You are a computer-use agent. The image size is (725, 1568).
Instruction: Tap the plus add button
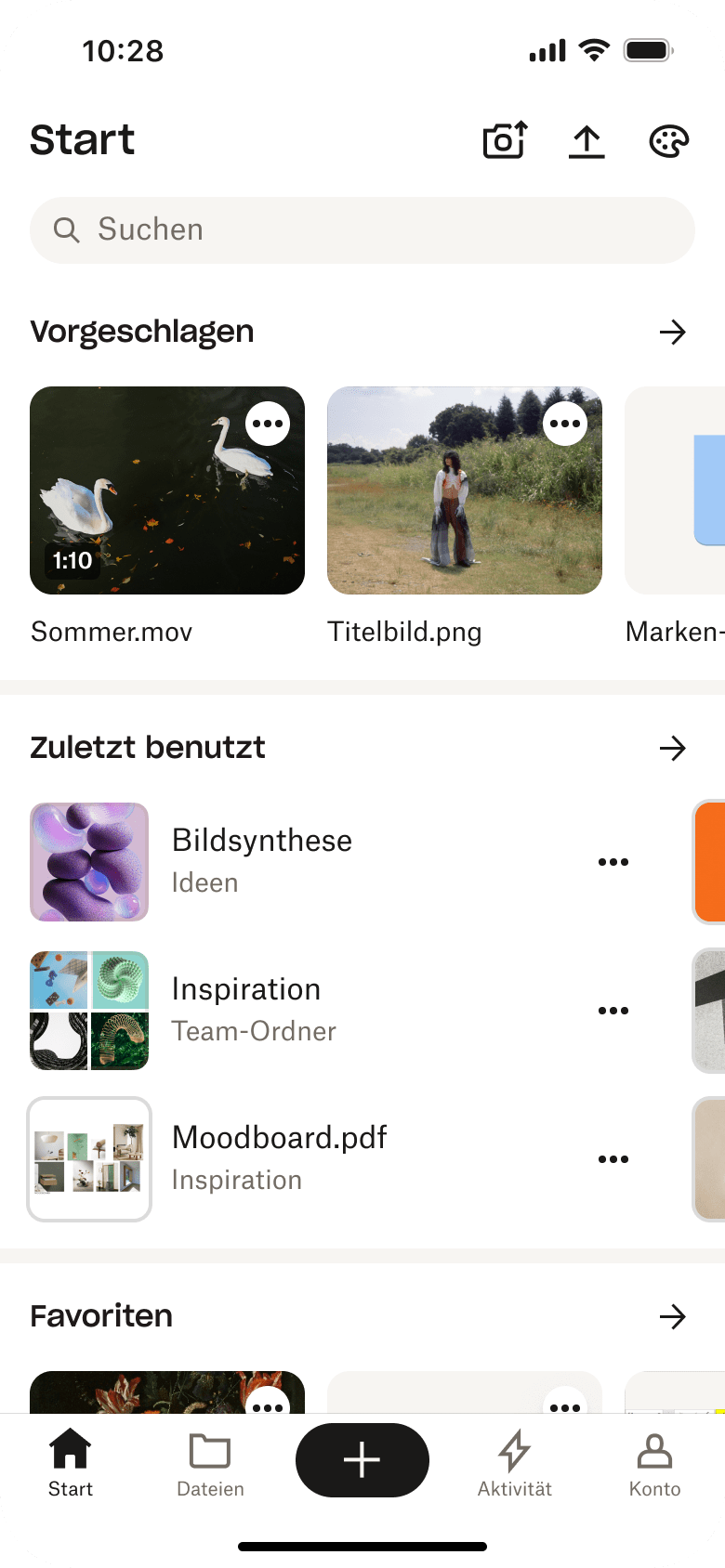click(x=362, y=1460)
